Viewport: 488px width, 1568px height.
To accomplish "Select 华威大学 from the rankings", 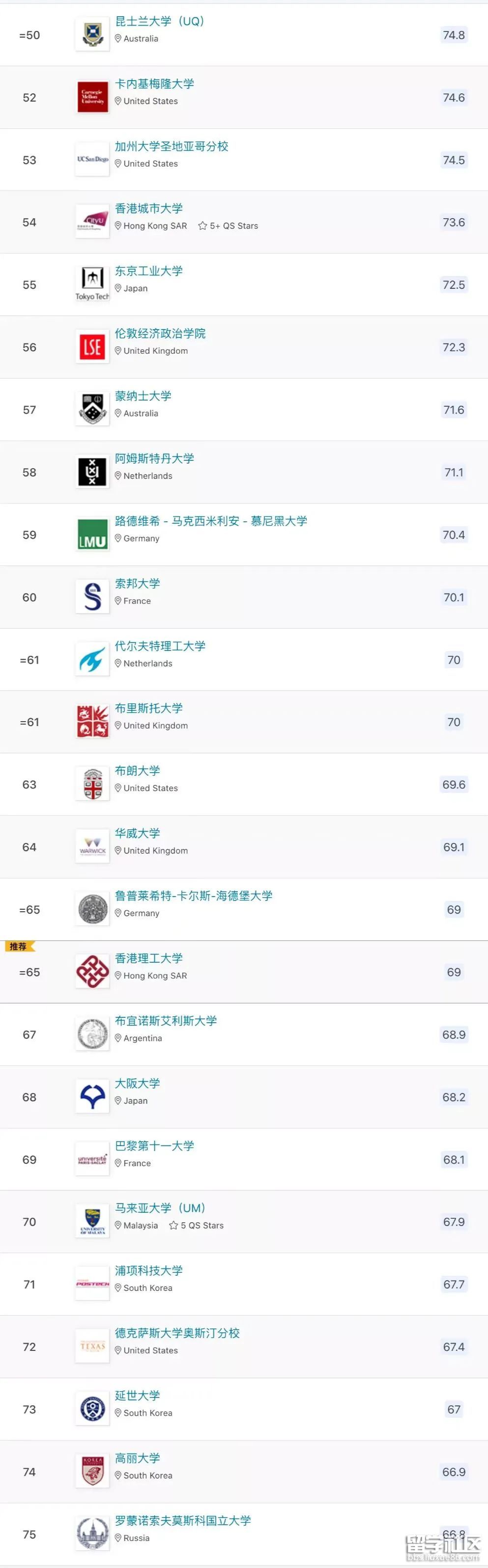I will 138,834.
